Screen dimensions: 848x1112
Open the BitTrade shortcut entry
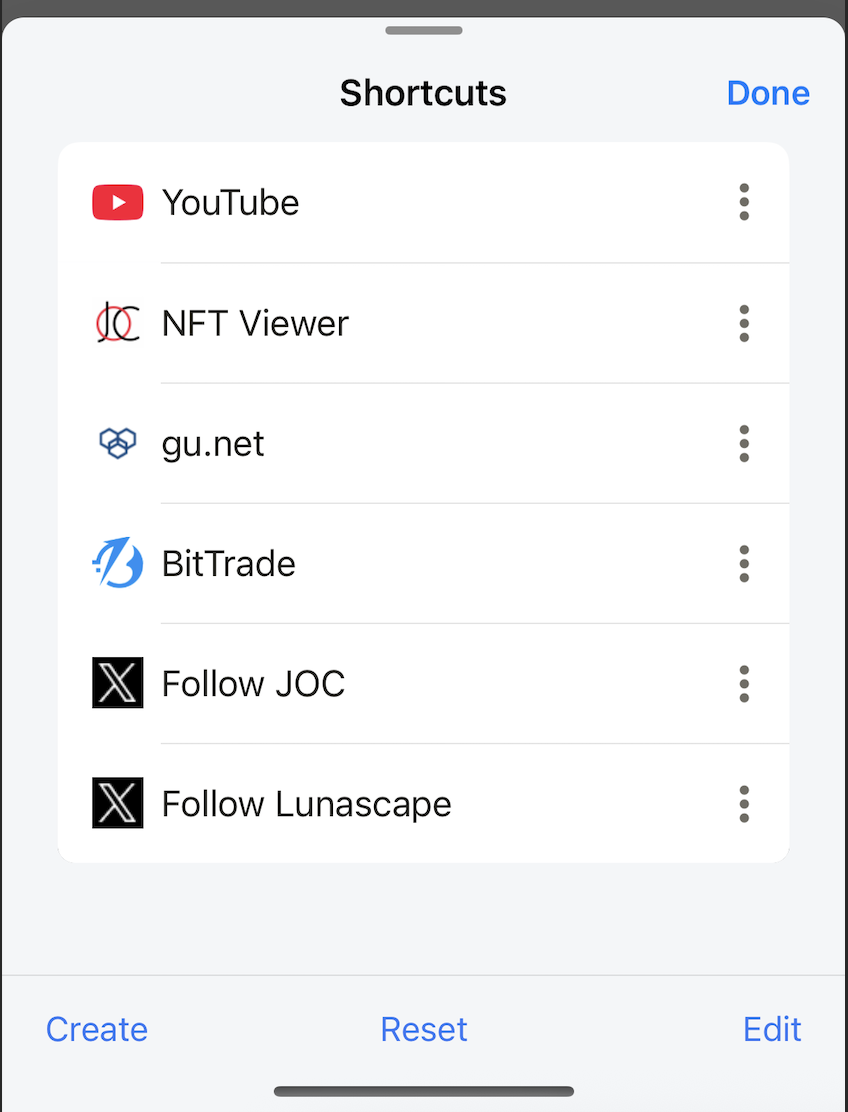point(228,563)
